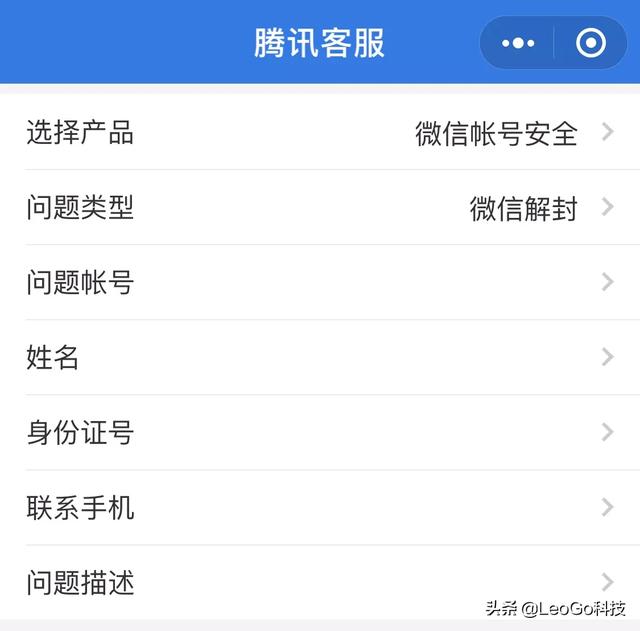This screenshot has width=640, height=631.
Task: Change the 问题类型 selection
Action: (x=320, y=208)
